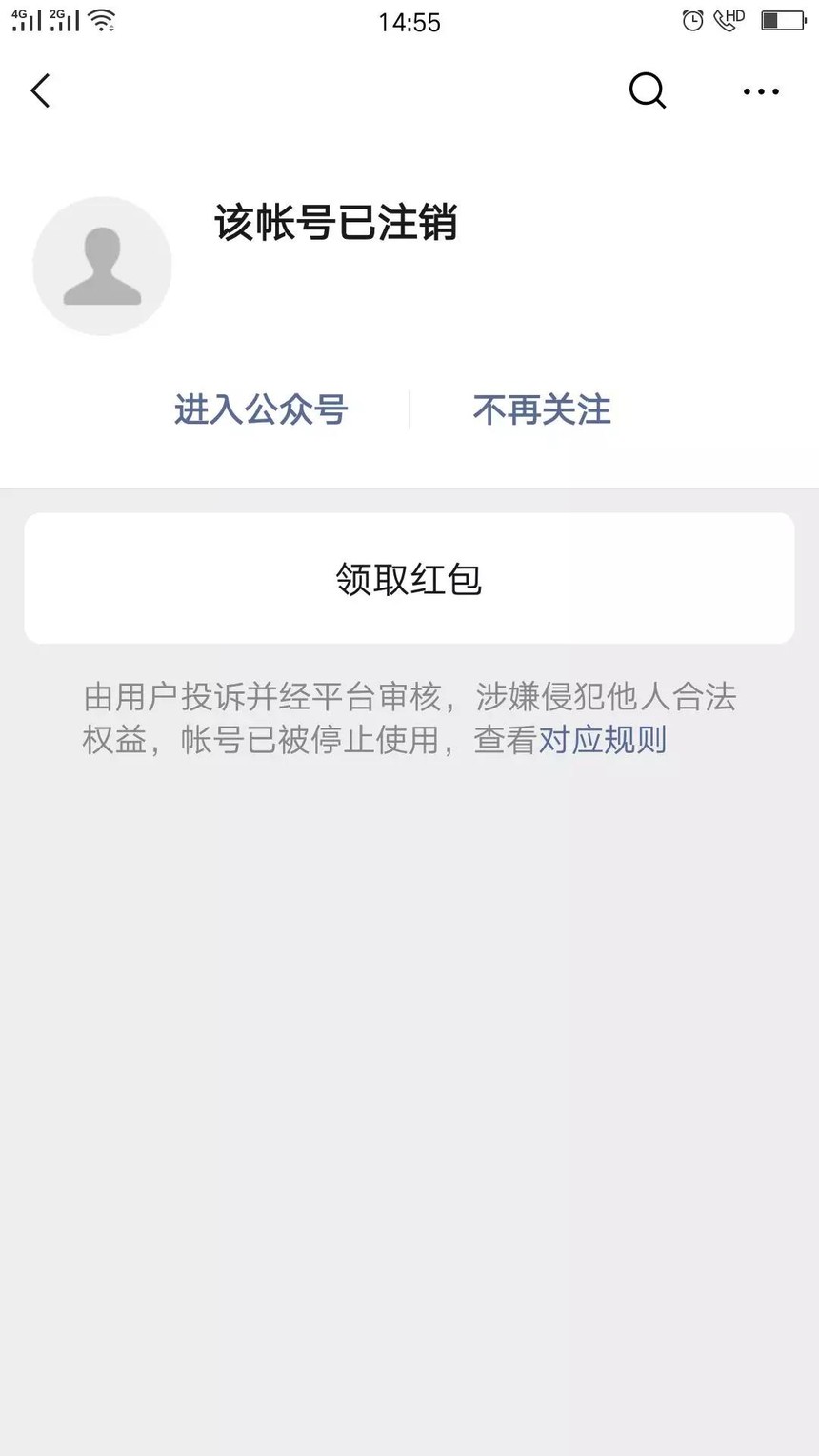
Task: Tap 进入公众号 to enter the account
Action: [x=261, y=409]
